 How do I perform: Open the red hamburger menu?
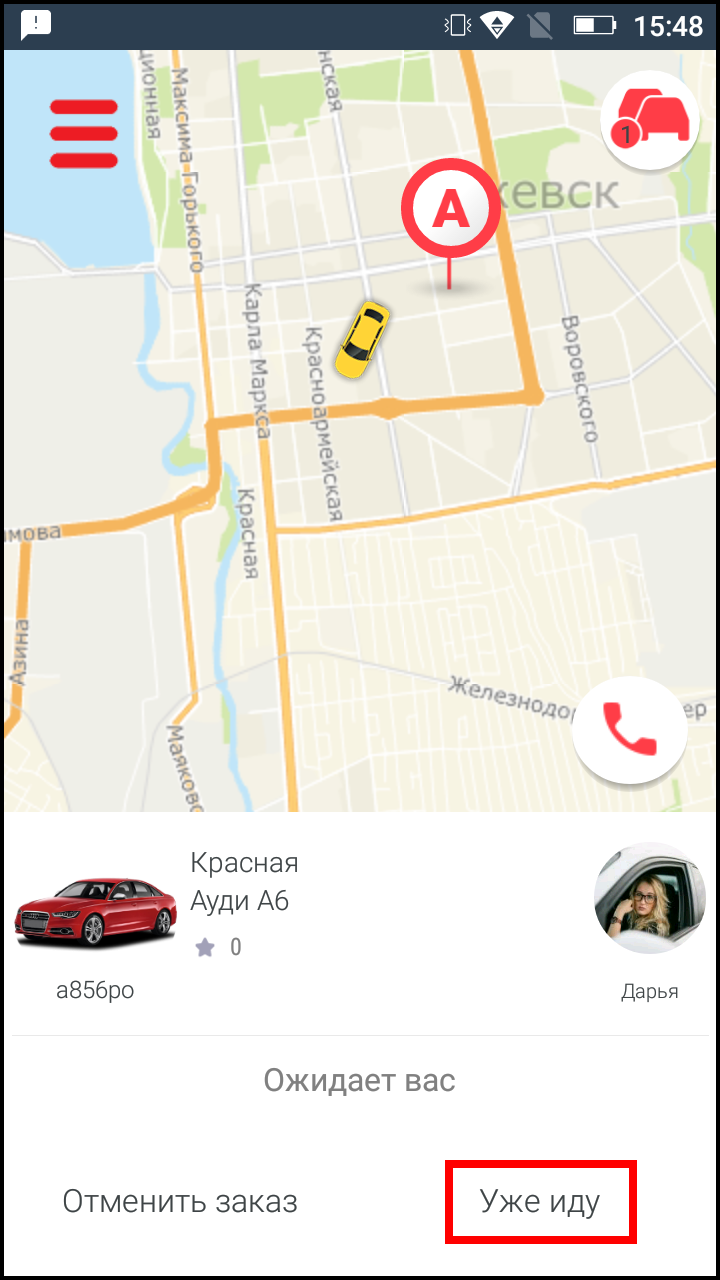(84, 133)
